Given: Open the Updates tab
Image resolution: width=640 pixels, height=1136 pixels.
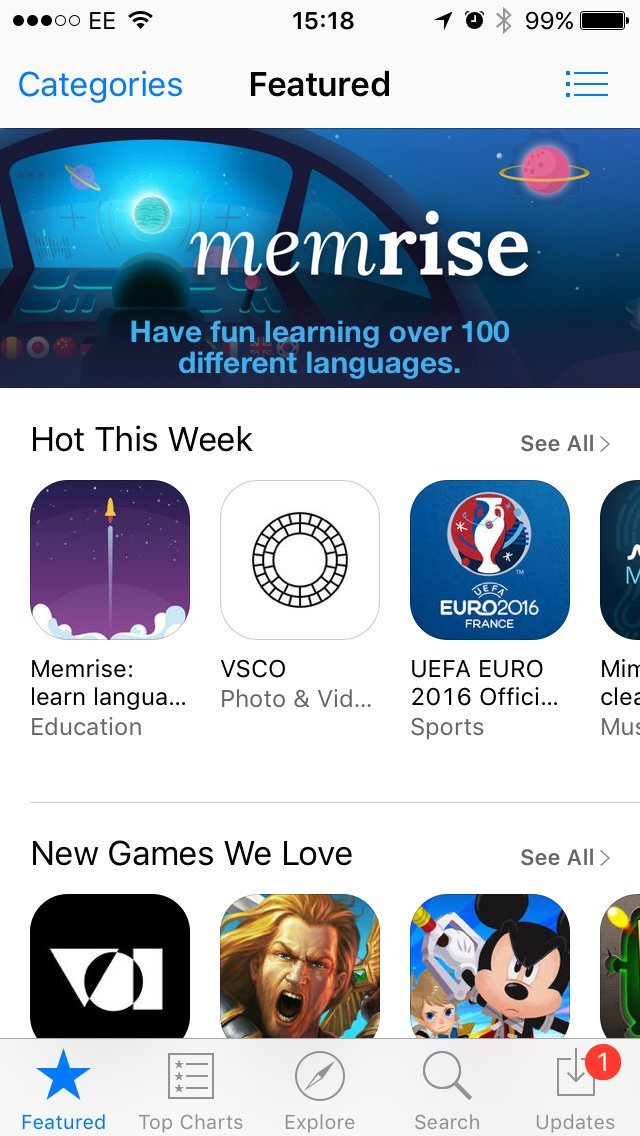Looking at the screenshot, I should tap(576, 1090).
